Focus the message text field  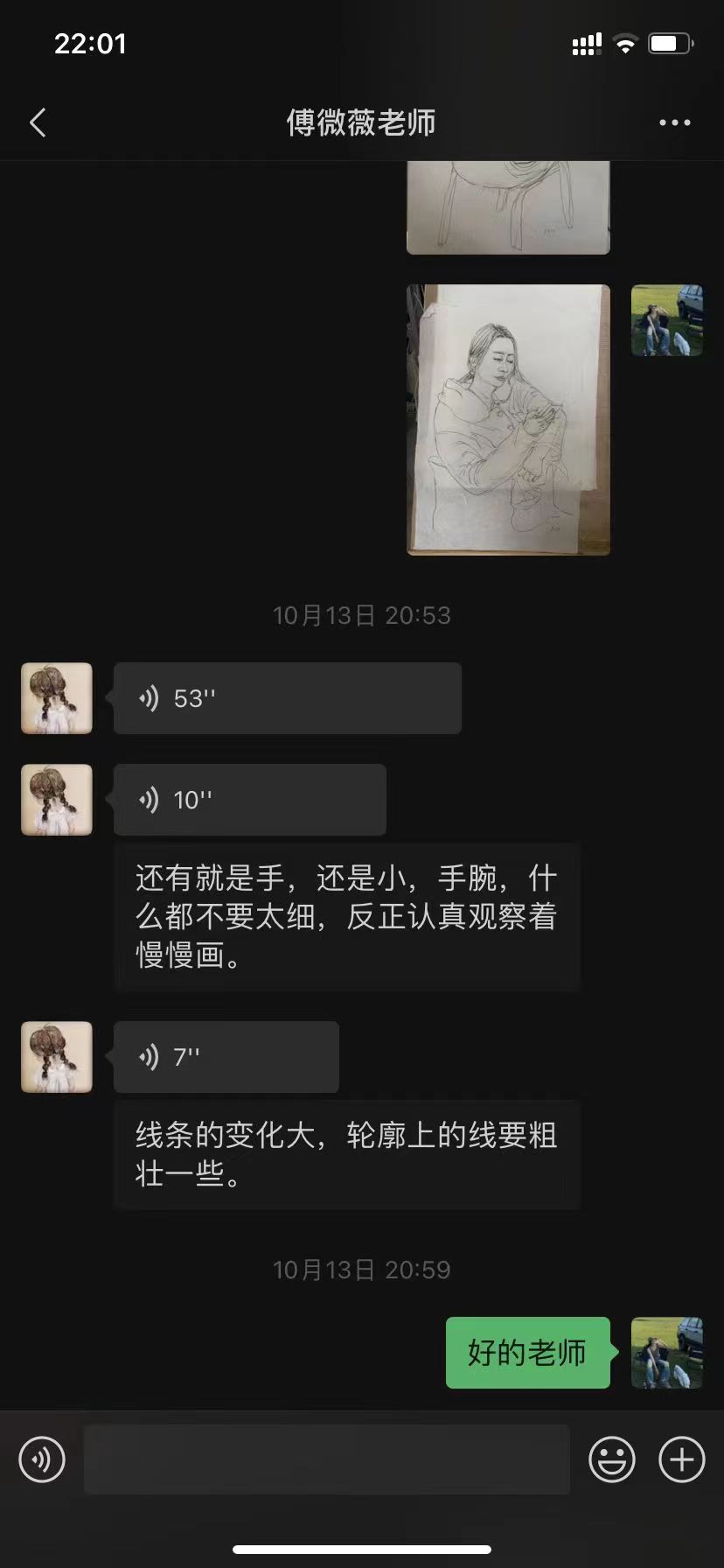pos(326,1459)
